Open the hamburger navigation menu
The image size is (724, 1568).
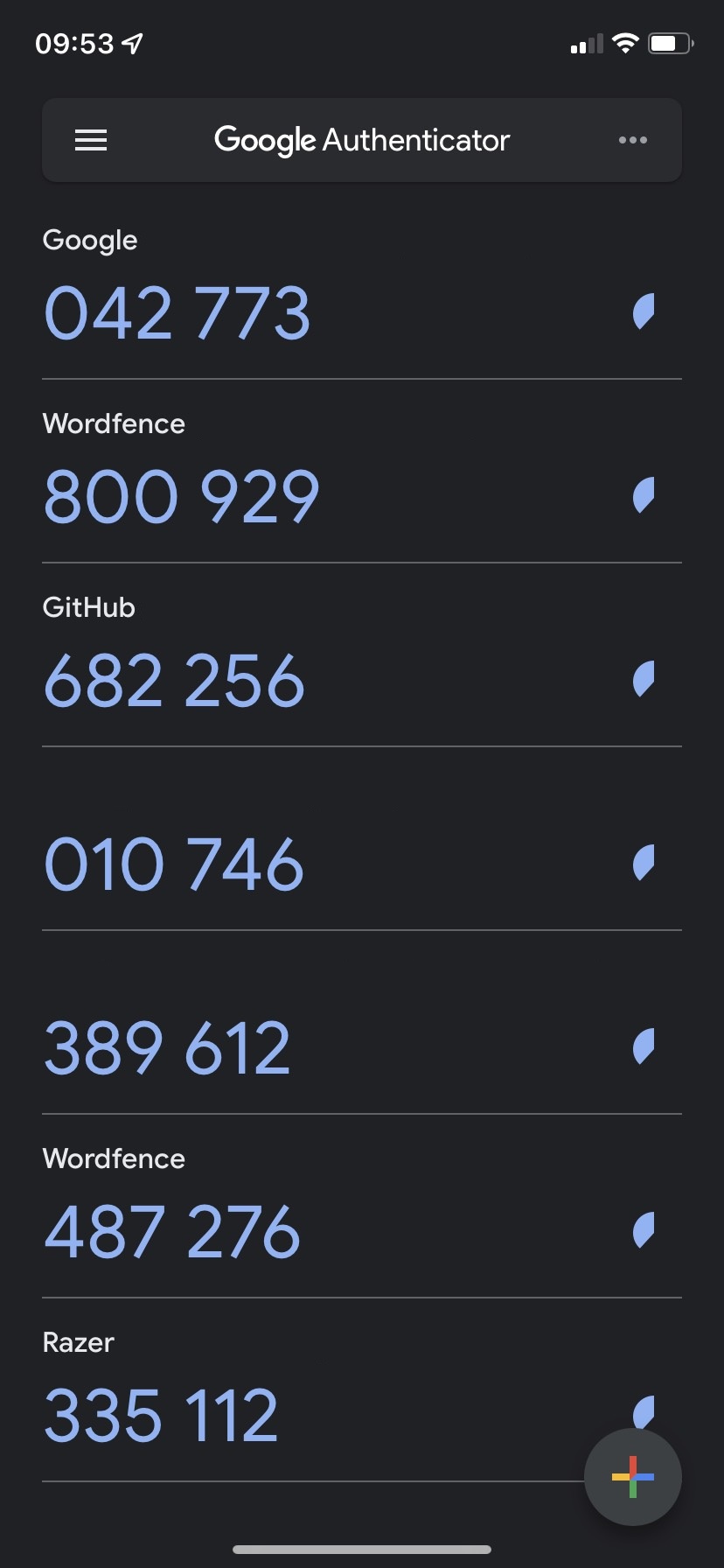[x=90, y=140]
